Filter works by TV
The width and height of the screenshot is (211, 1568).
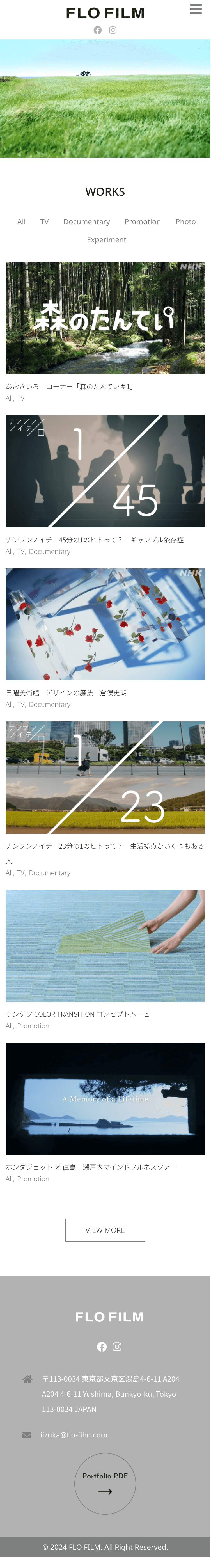coord(44,221)
